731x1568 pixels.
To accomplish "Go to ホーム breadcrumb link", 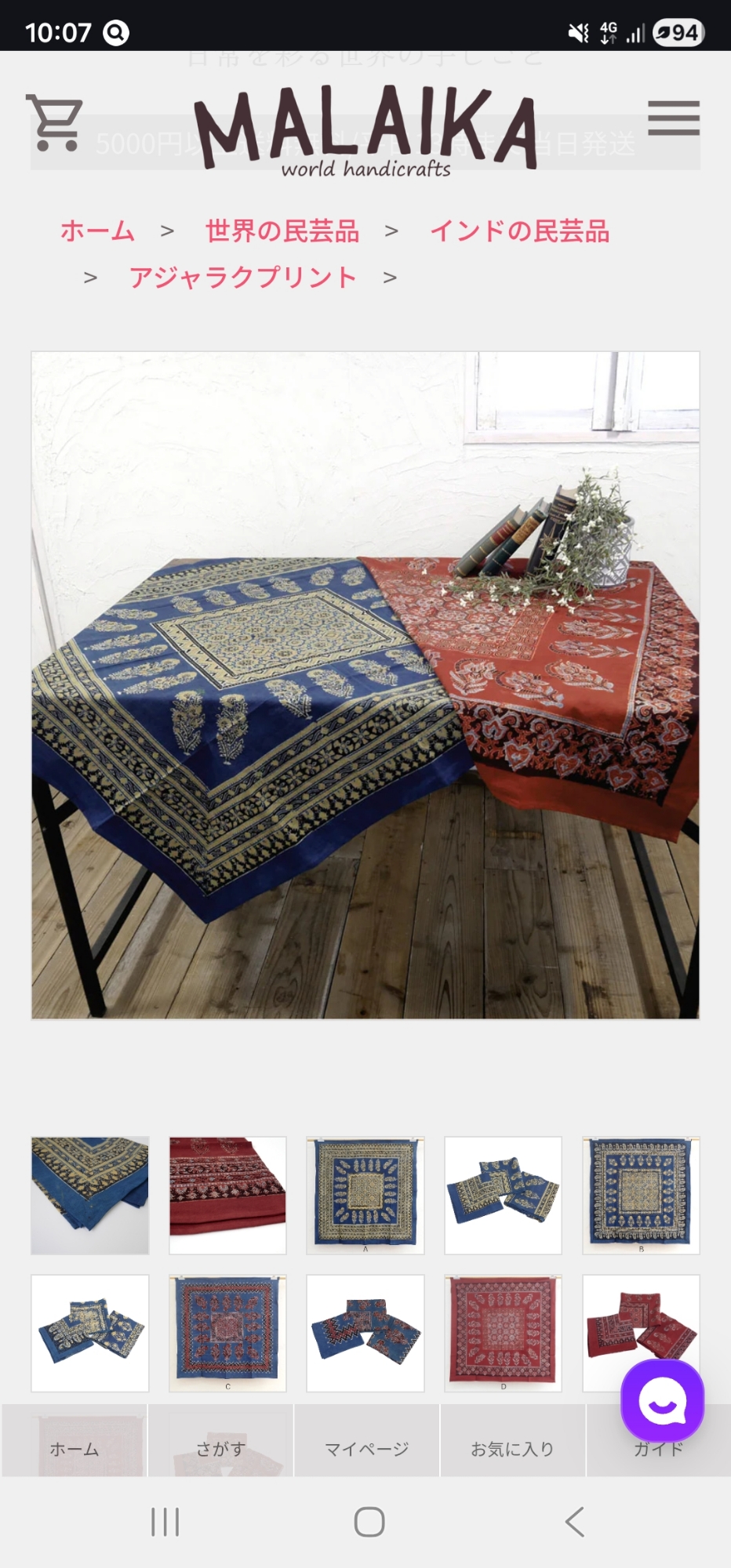I will pyautogui.click(x=98, y=231).
